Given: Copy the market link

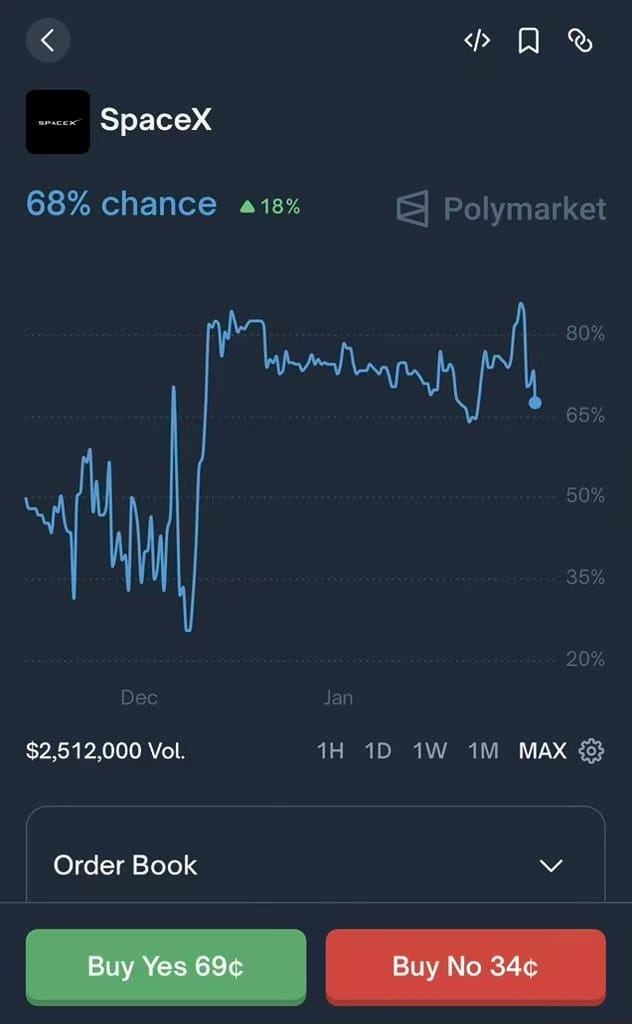Looking at the screenshot, I should (580, 40).
